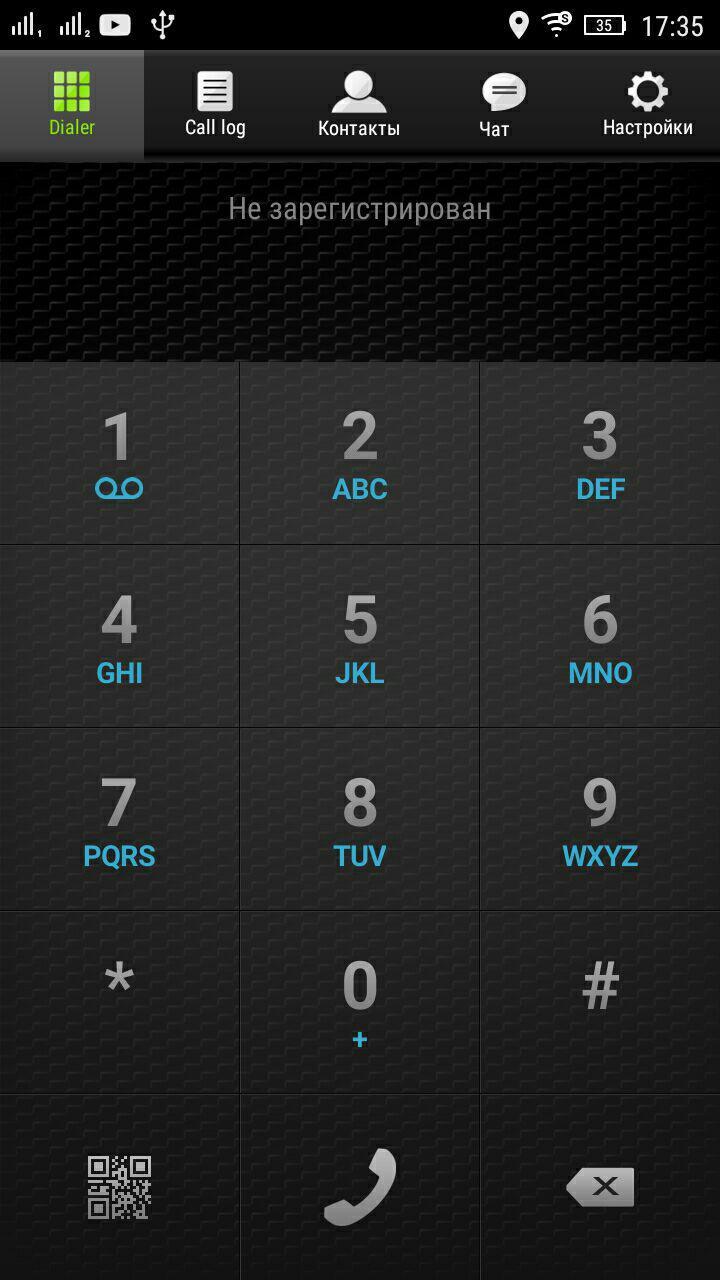The height and width of the screenshot is (1280, 720).
Task: Enter digit 4 GHI
Action: pyautogui.click(x=119, y=637)
